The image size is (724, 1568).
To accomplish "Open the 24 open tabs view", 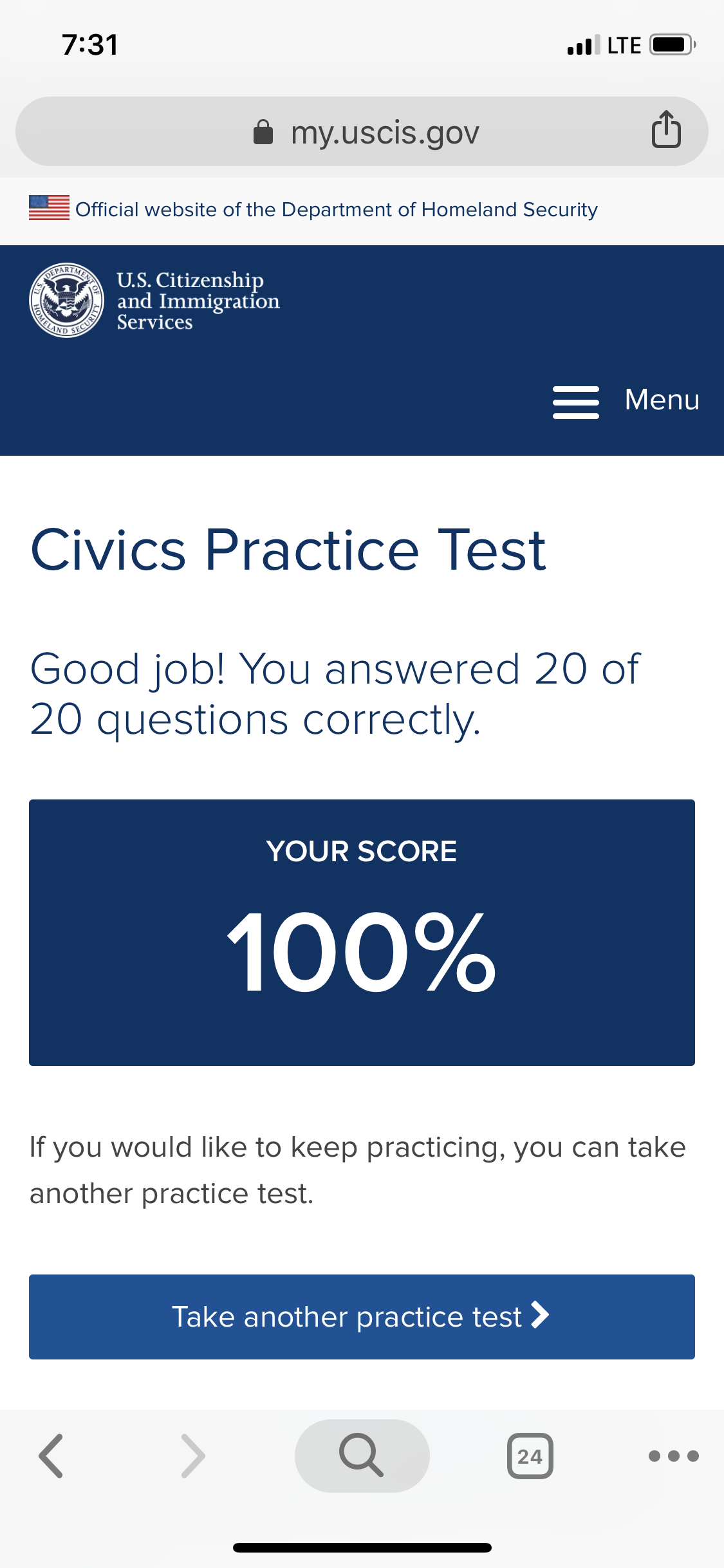I will pos(530,1455).
